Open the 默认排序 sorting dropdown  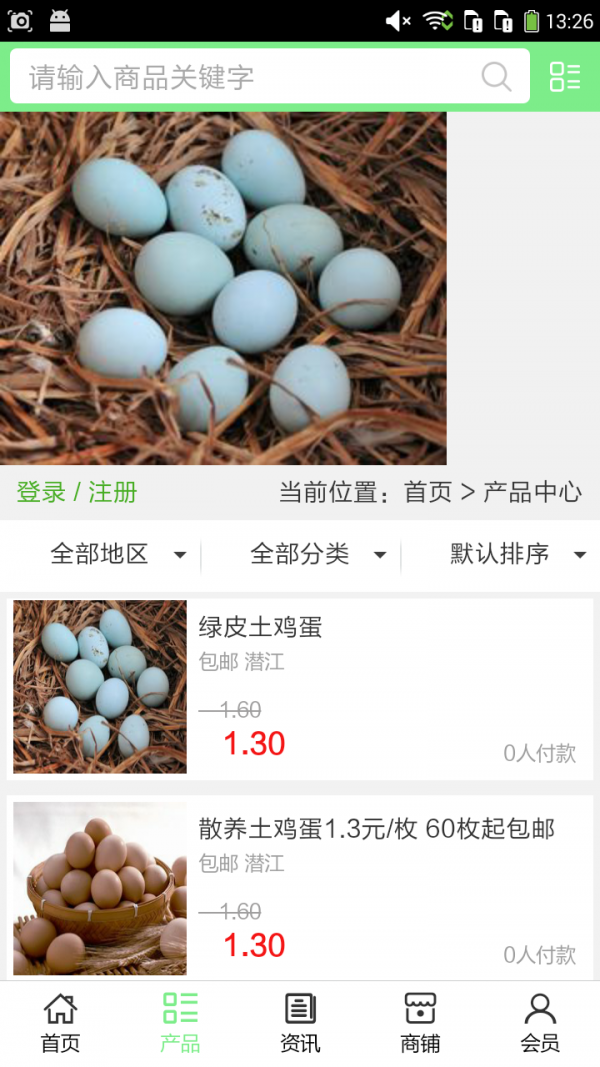click(x=517, y=554)
